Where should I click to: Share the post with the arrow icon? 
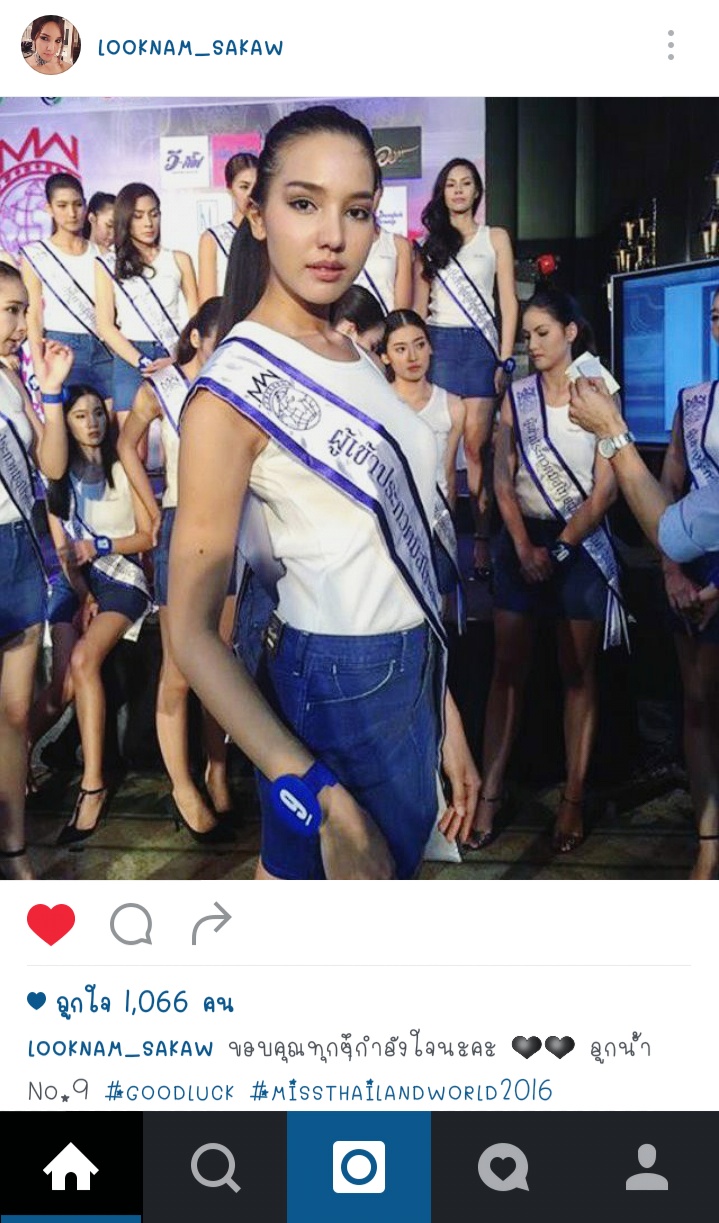pyautogui.click(x=211, y=923)
